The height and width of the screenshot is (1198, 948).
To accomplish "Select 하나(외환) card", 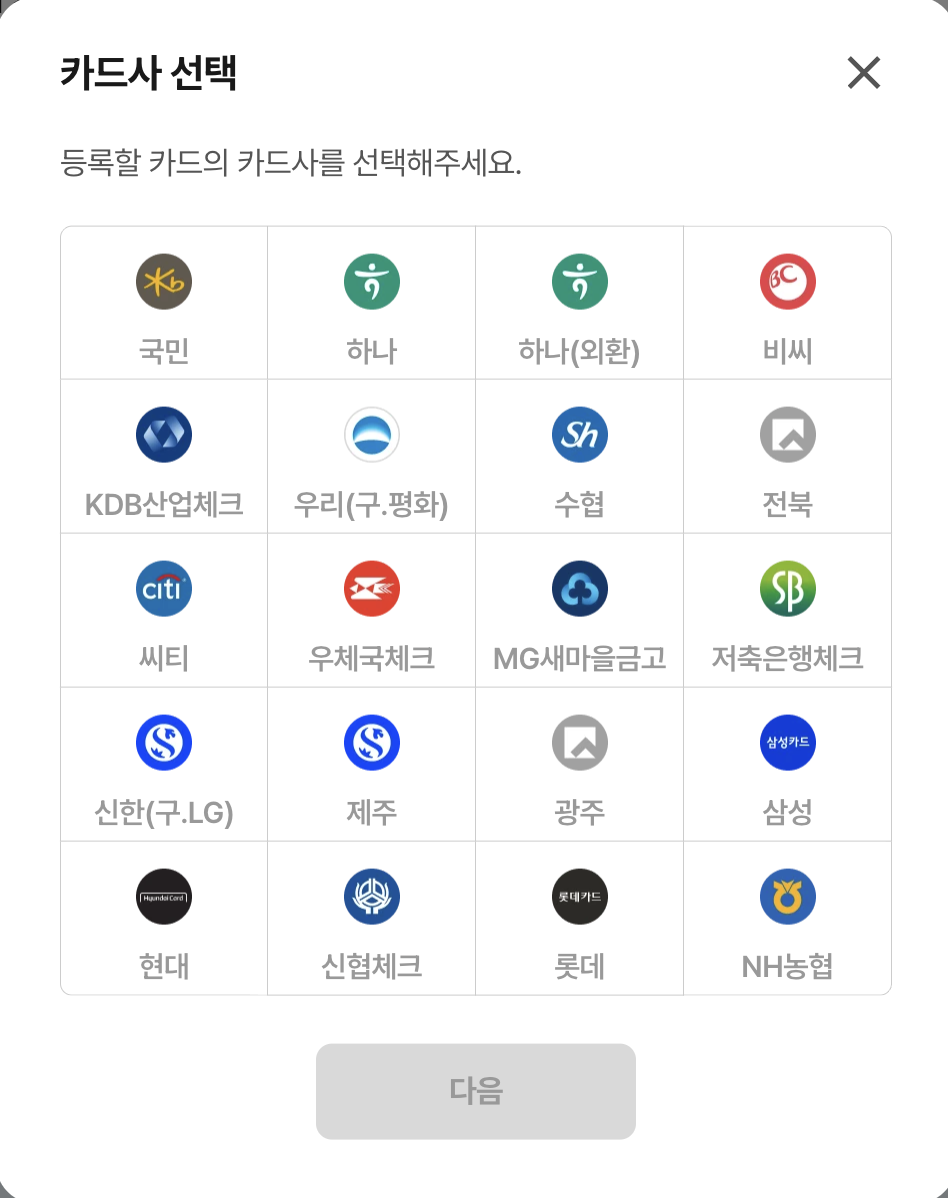I will coord(580,303).
